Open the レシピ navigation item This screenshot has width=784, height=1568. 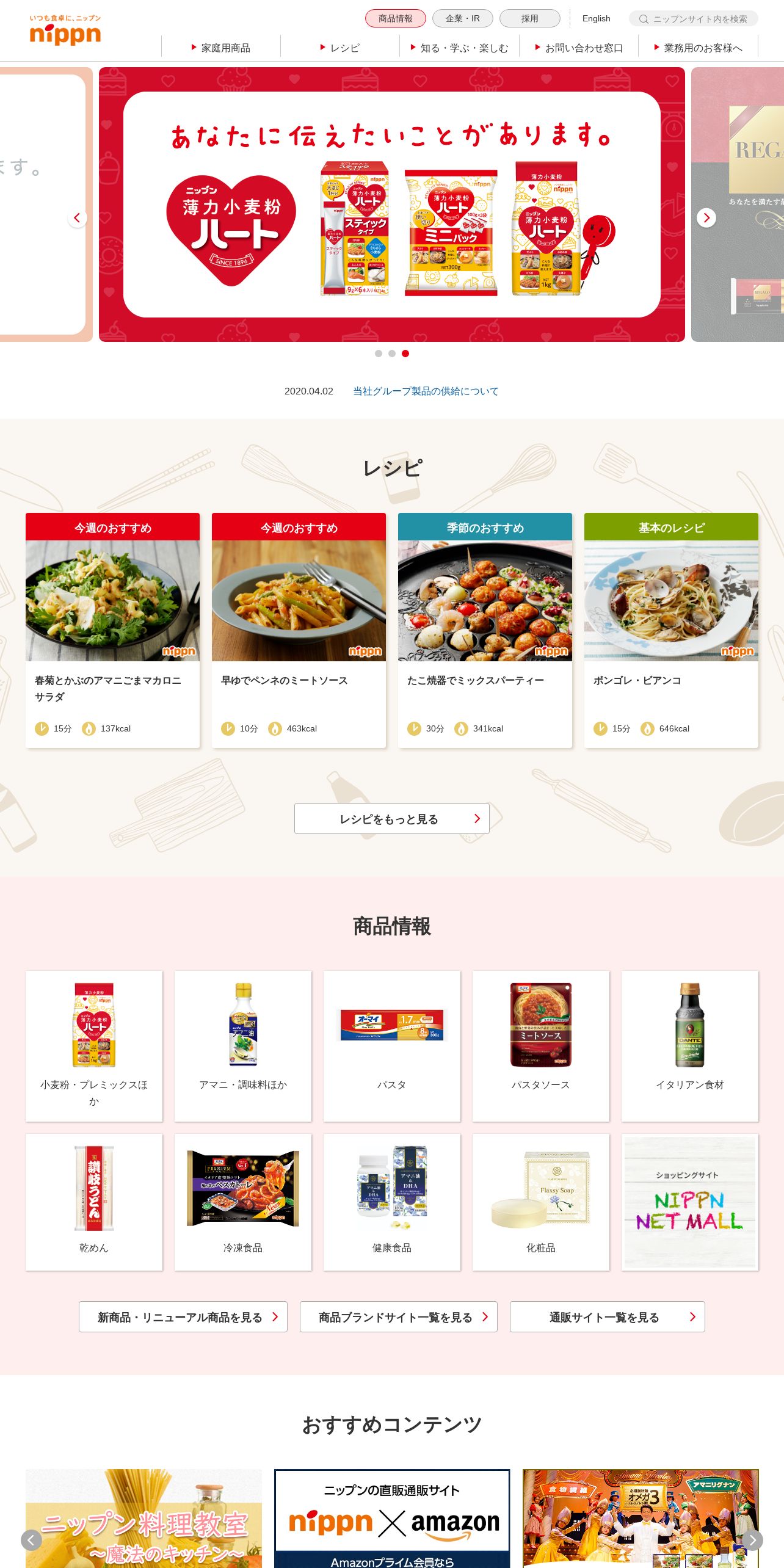340,48
